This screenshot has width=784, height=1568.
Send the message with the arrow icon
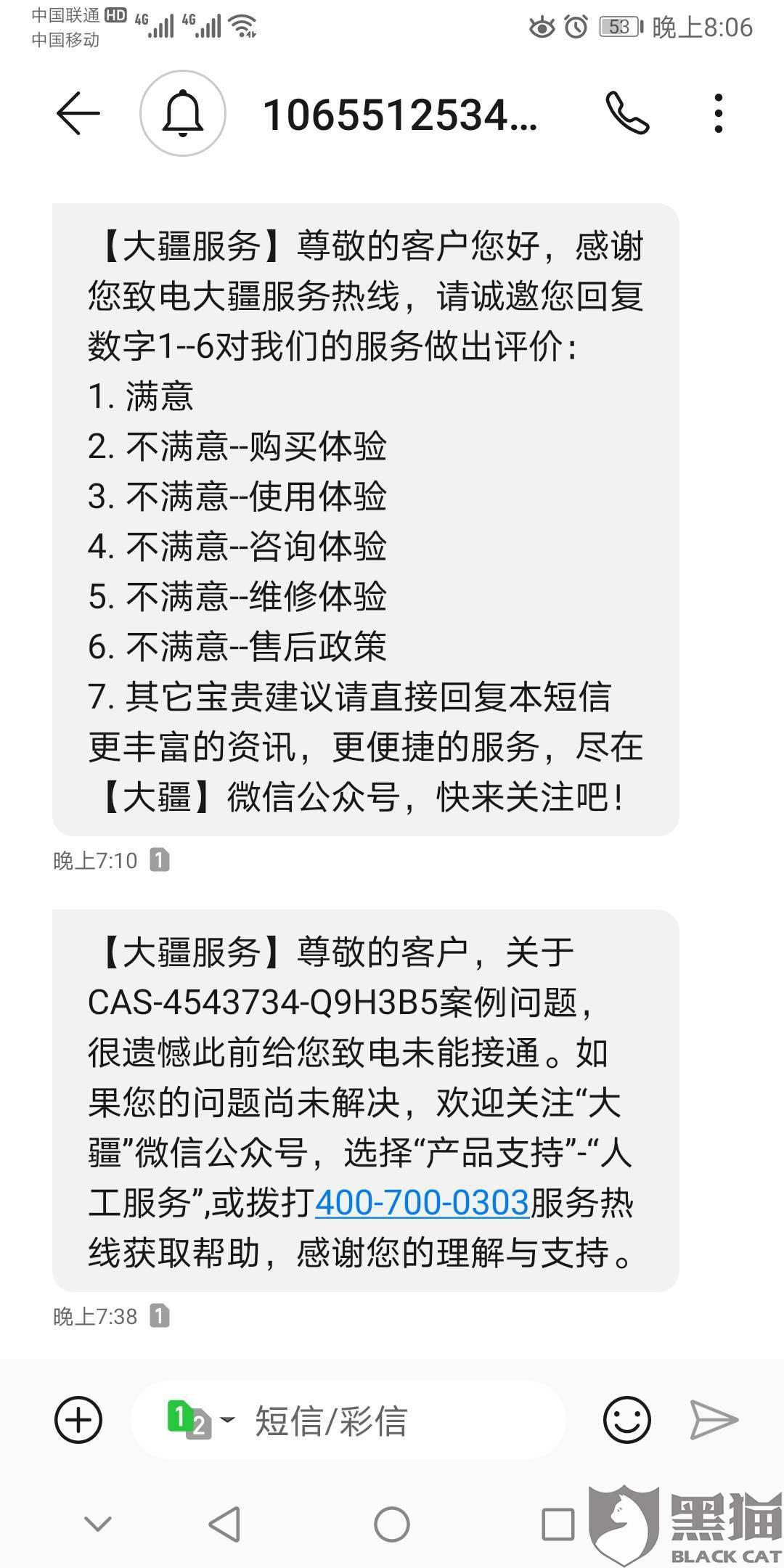click(714, 1420)
